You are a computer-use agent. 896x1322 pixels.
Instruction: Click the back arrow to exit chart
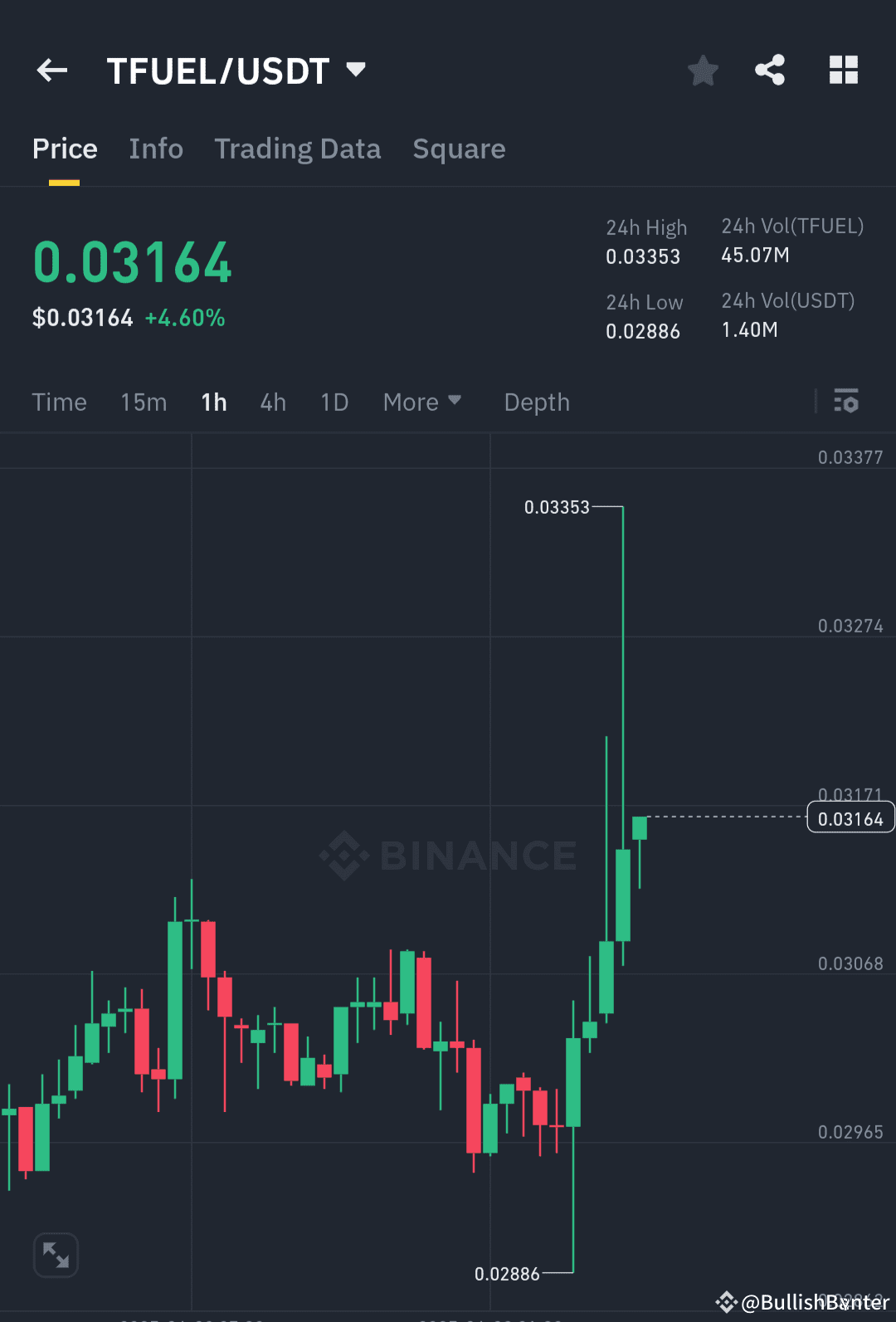pyautogui.click(x=51, y=71)
